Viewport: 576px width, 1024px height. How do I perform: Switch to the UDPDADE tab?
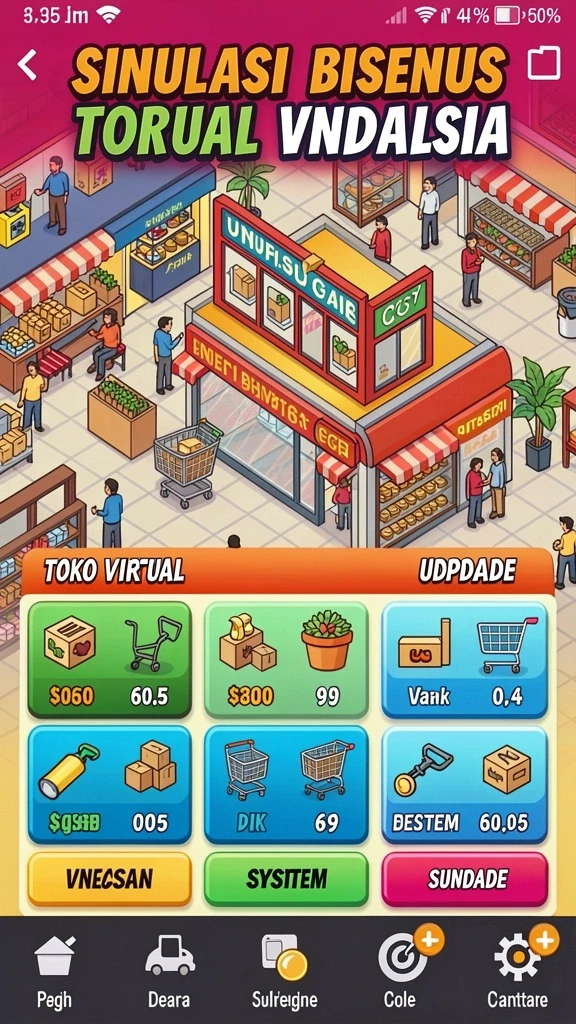(x=467, y=571)
